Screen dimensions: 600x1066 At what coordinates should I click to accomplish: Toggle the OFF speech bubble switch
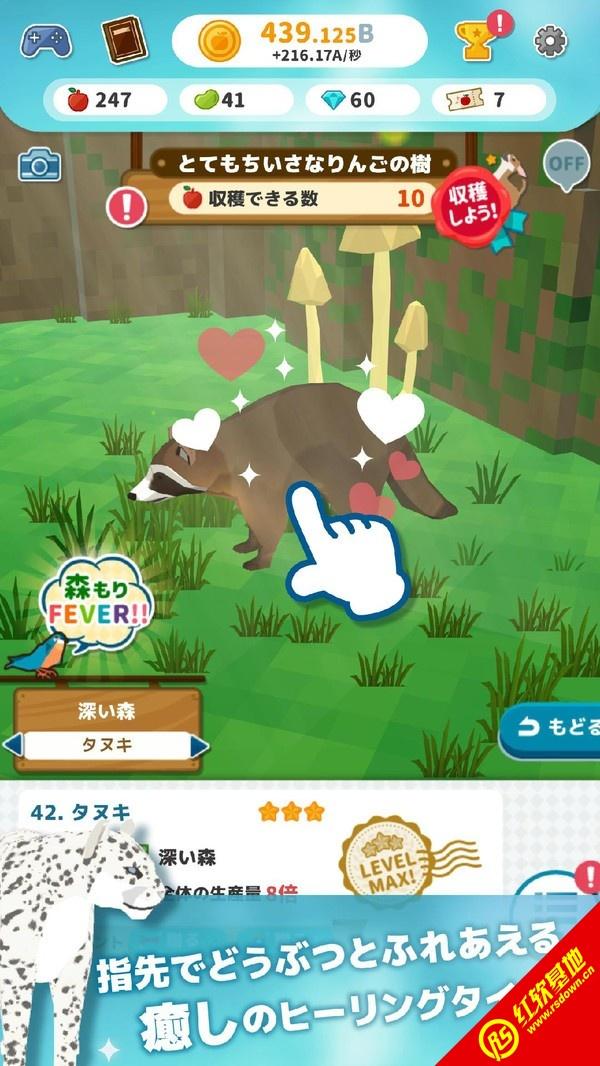[x=566, y=165]
